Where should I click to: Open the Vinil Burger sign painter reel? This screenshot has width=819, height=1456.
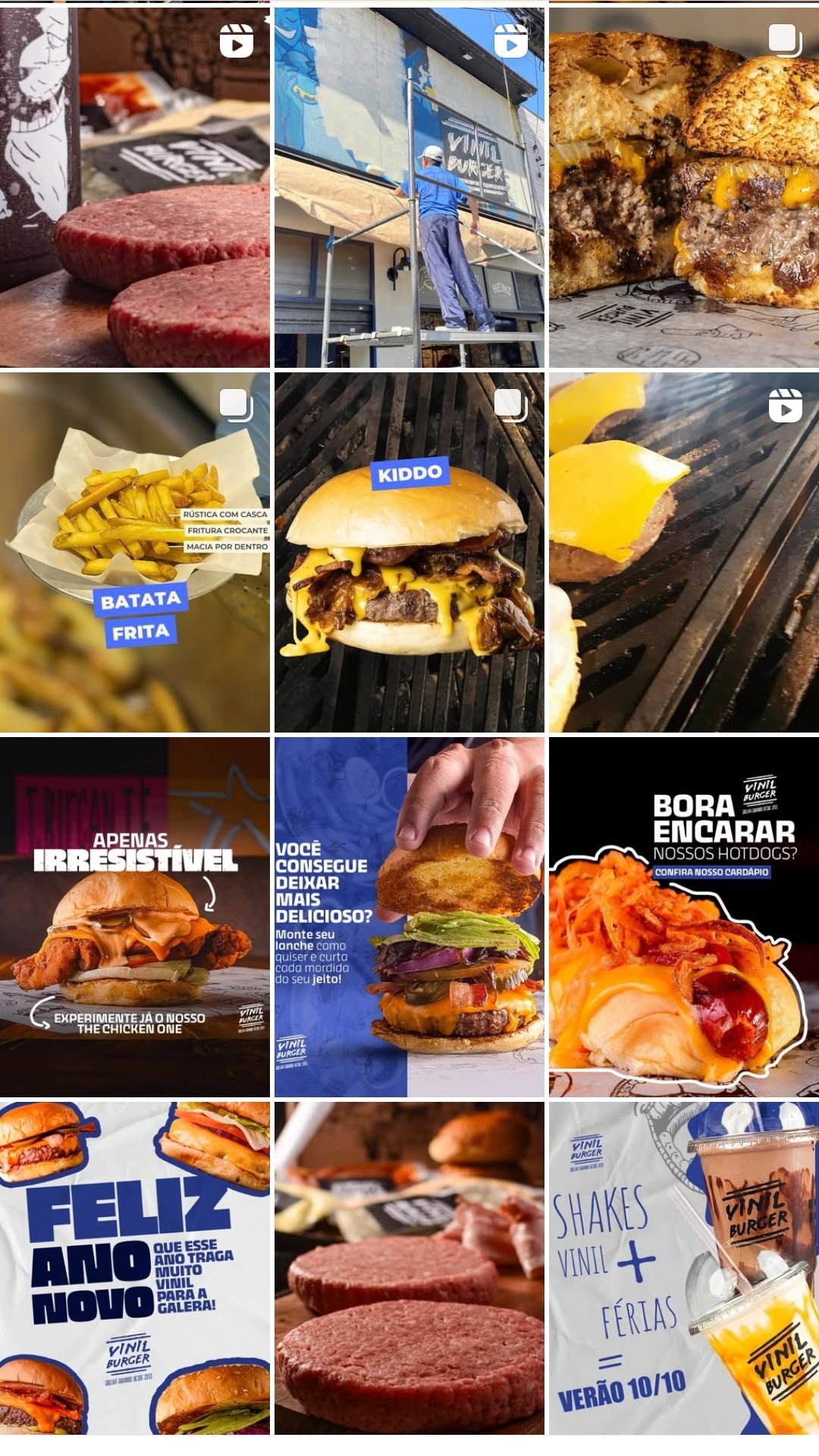409,187
